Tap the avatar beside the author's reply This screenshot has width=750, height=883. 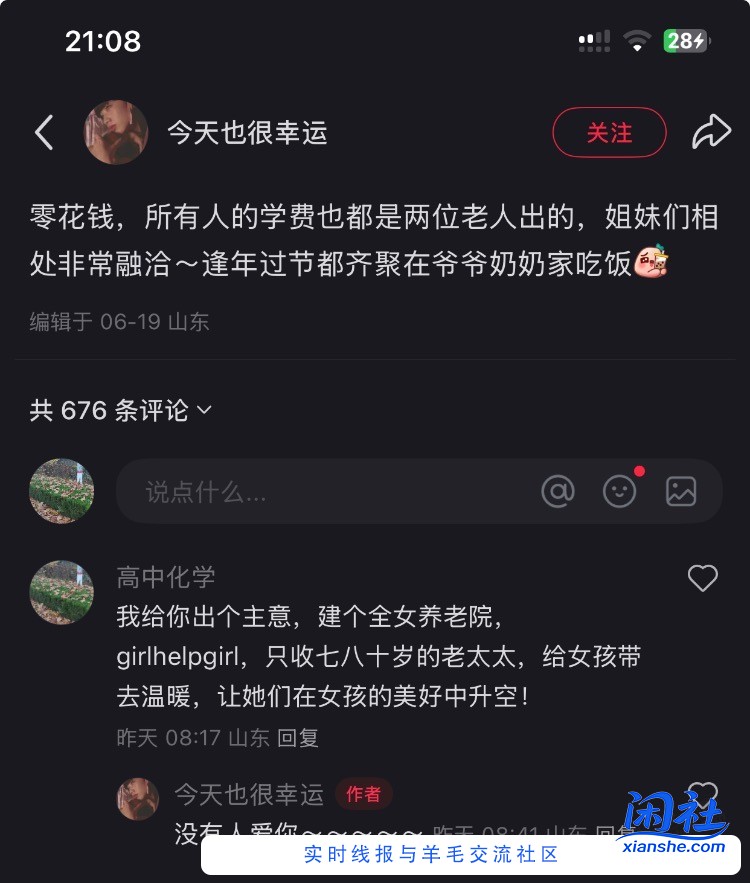tap(138, 799)
